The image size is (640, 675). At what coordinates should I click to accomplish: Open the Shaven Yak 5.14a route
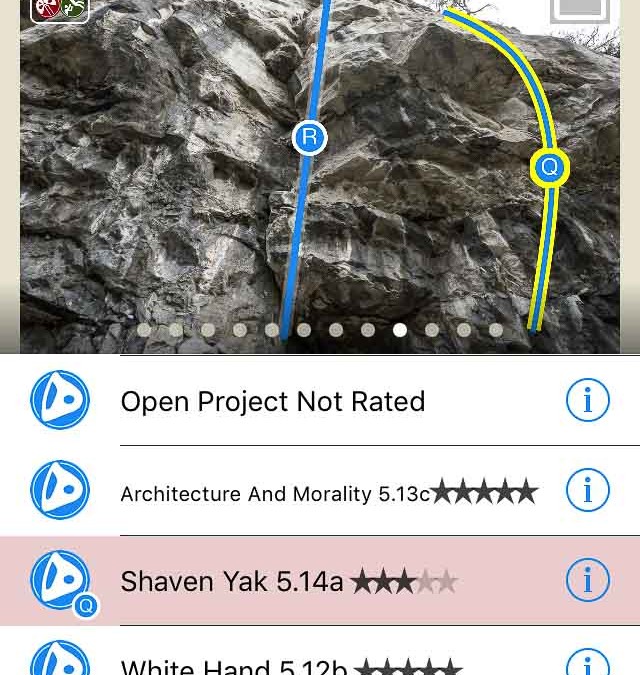[232, 581]
